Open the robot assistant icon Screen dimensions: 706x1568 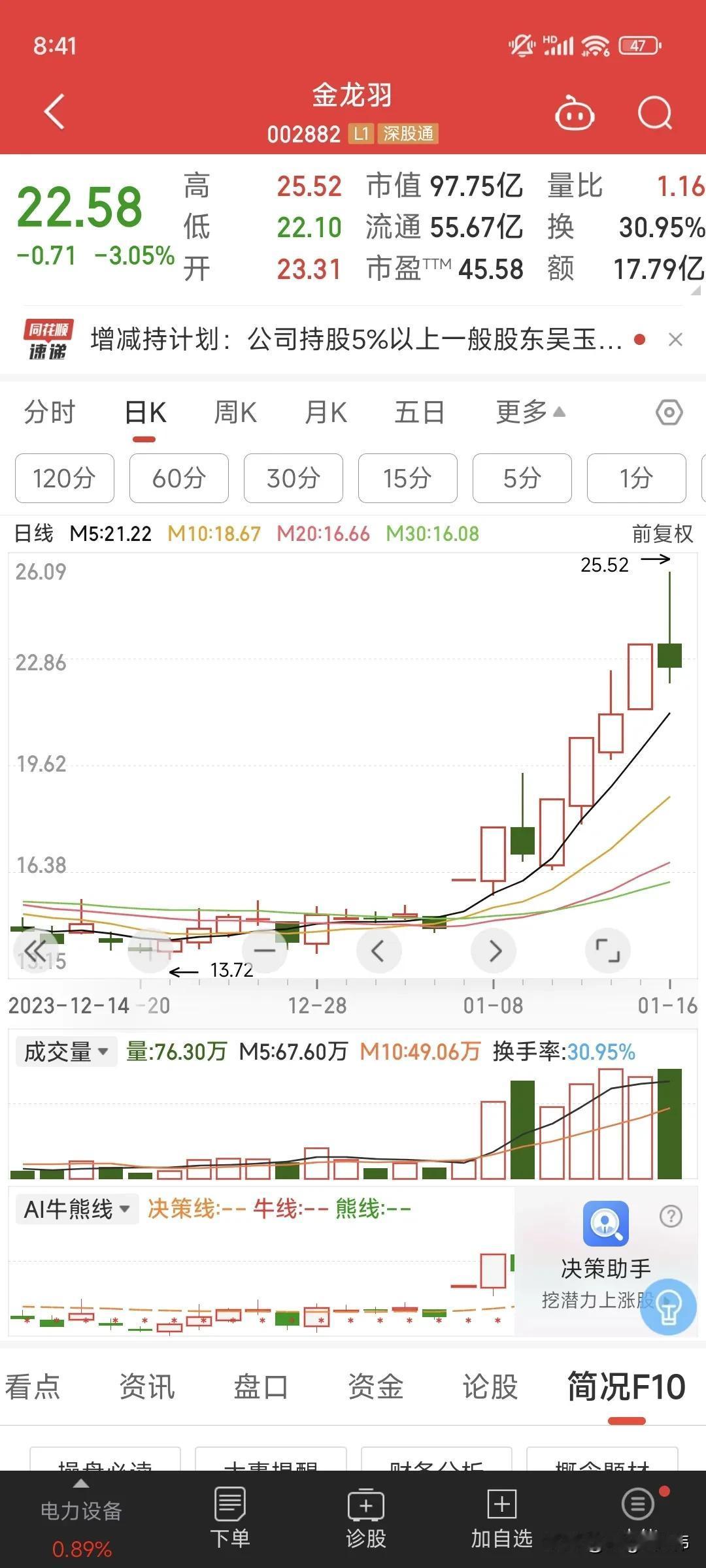[x=574, y=113]
